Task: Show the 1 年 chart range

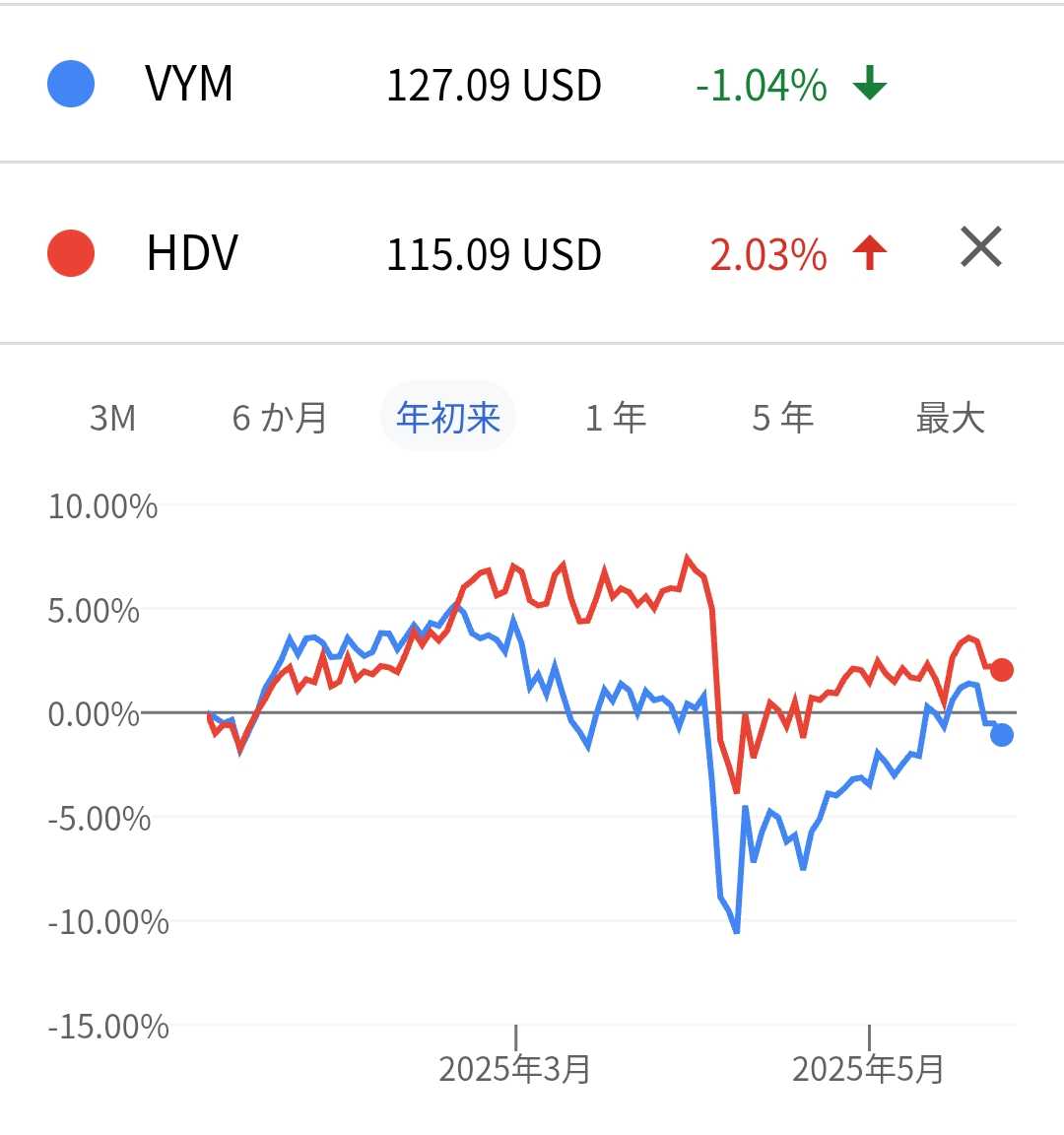Action: click(616, 418)
